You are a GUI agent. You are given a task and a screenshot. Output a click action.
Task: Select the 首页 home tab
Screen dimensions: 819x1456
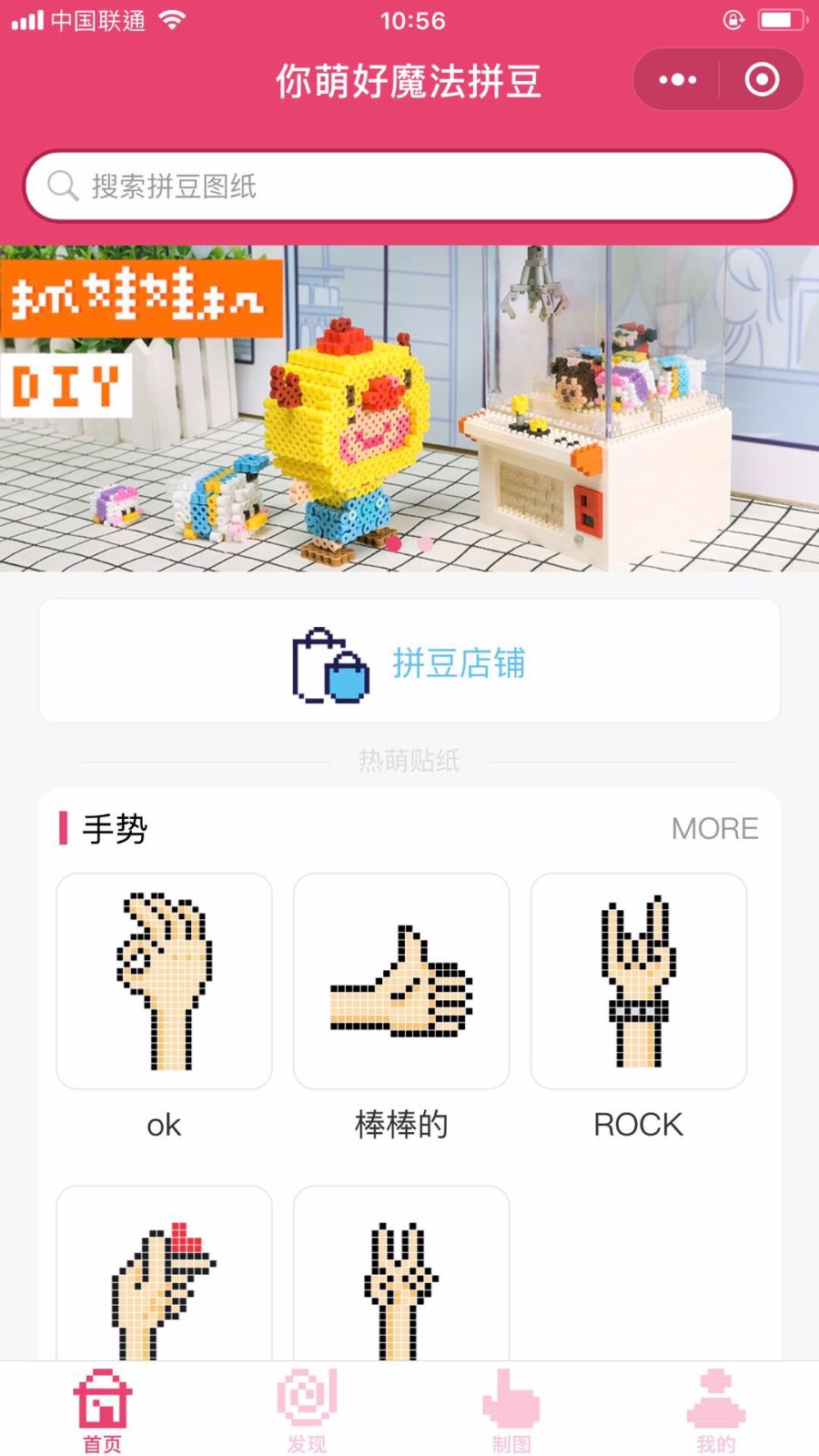[103, 1410]
